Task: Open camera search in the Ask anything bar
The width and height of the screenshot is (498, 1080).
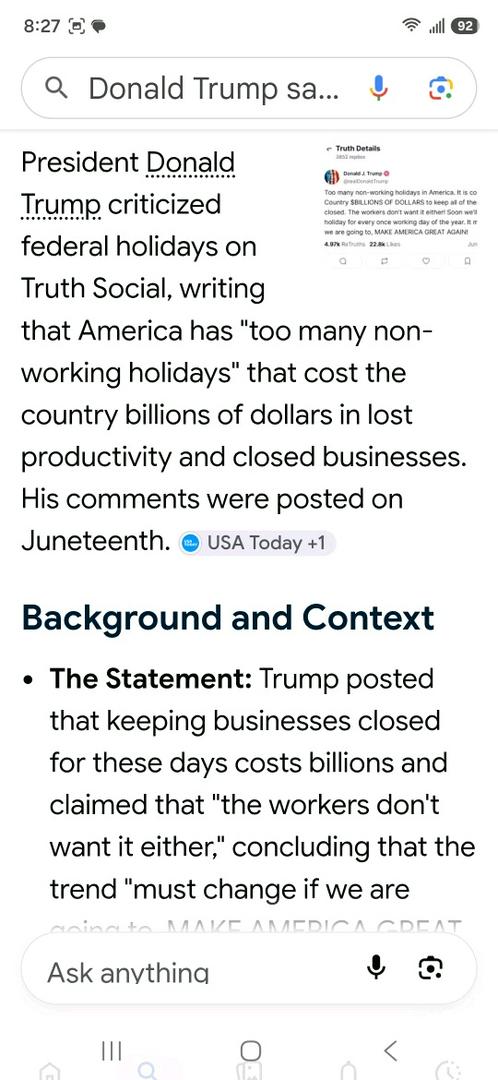Action: (430, 968)
